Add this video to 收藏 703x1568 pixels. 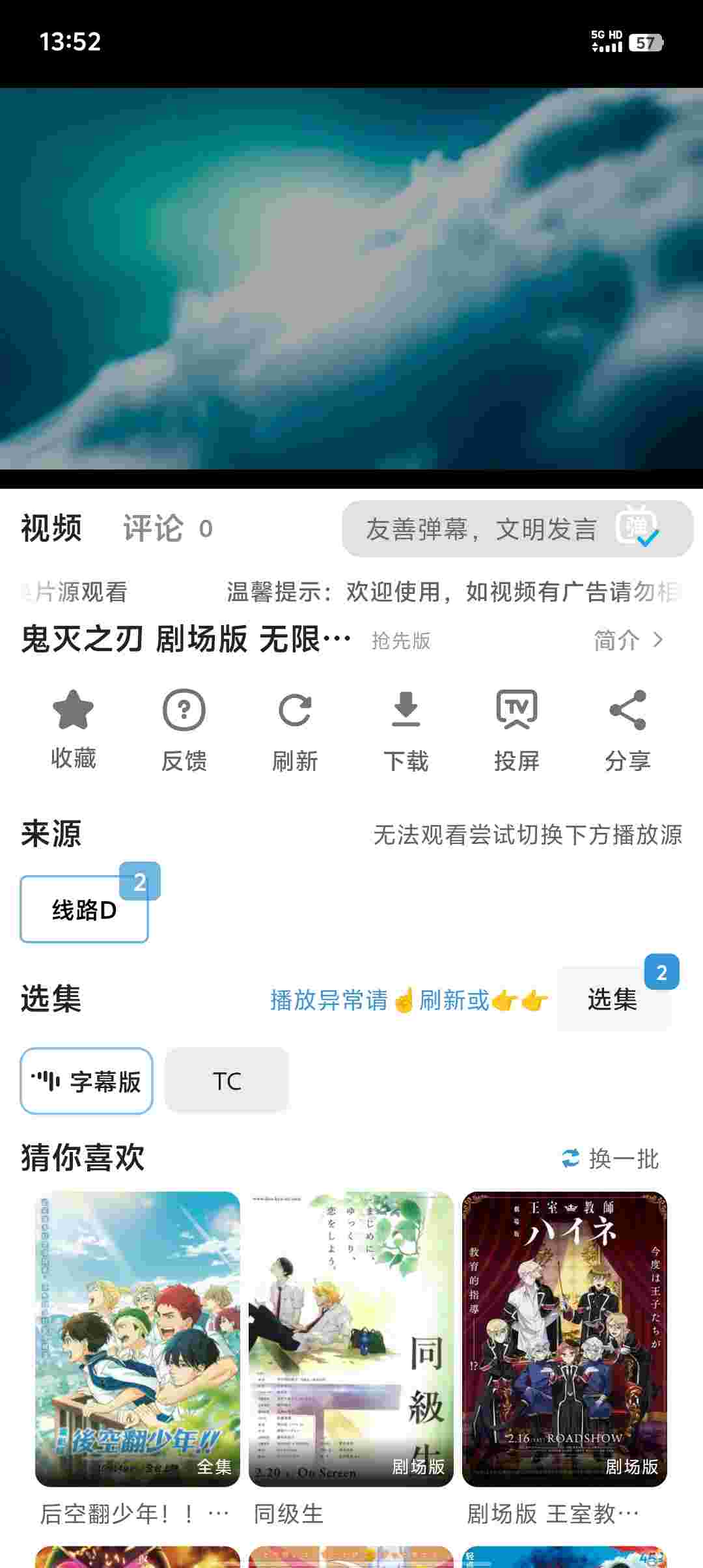(x=73, y=728)
